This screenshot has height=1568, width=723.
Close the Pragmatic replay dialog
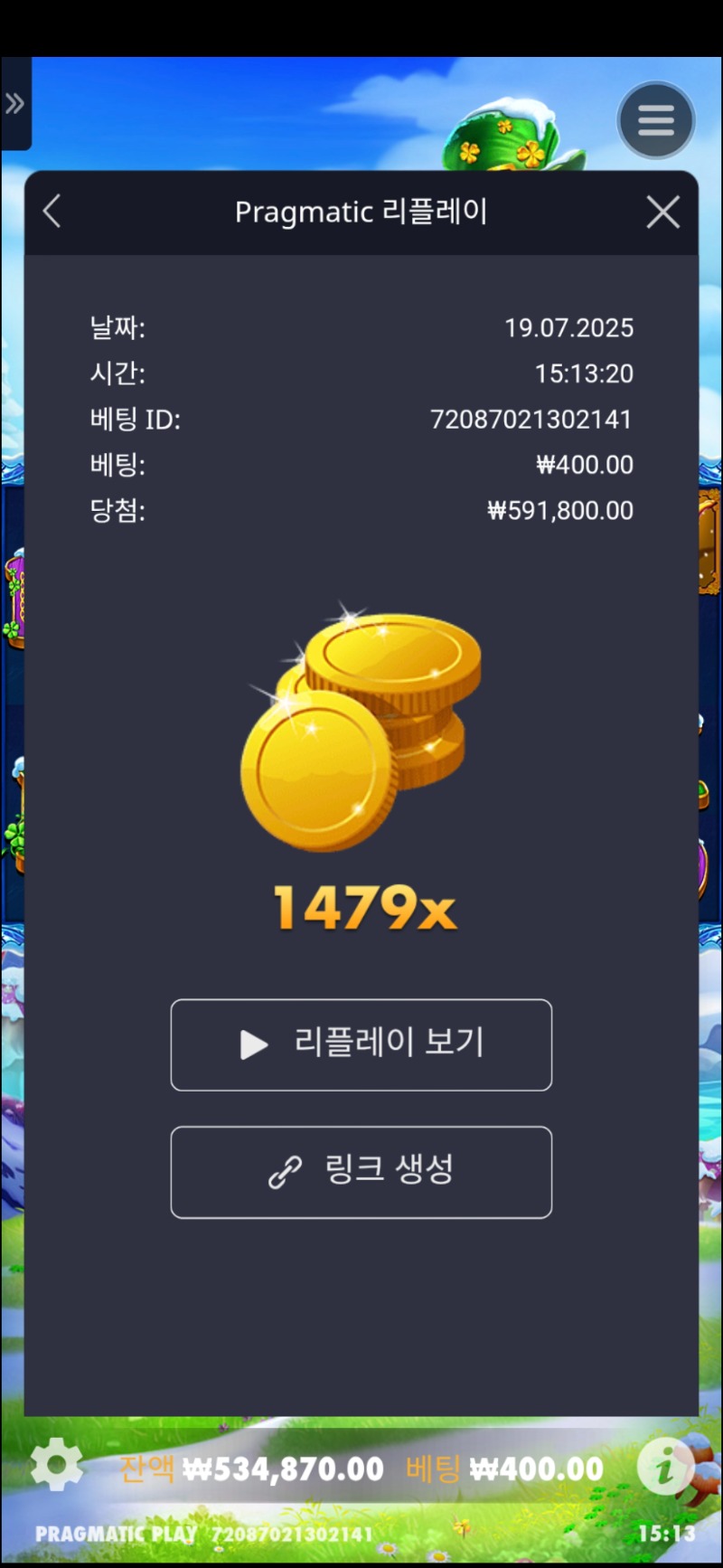[x=662, y=213]
